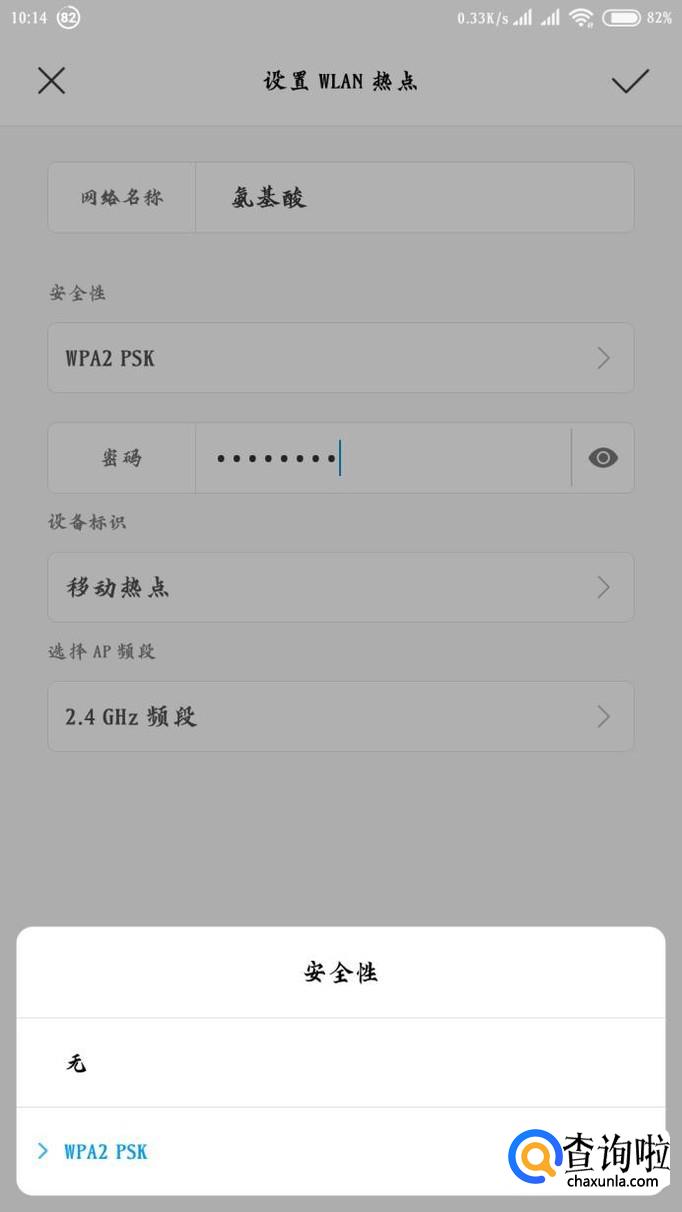Show the password with the eye icon
682x1212 pixels.
(603, 458)
